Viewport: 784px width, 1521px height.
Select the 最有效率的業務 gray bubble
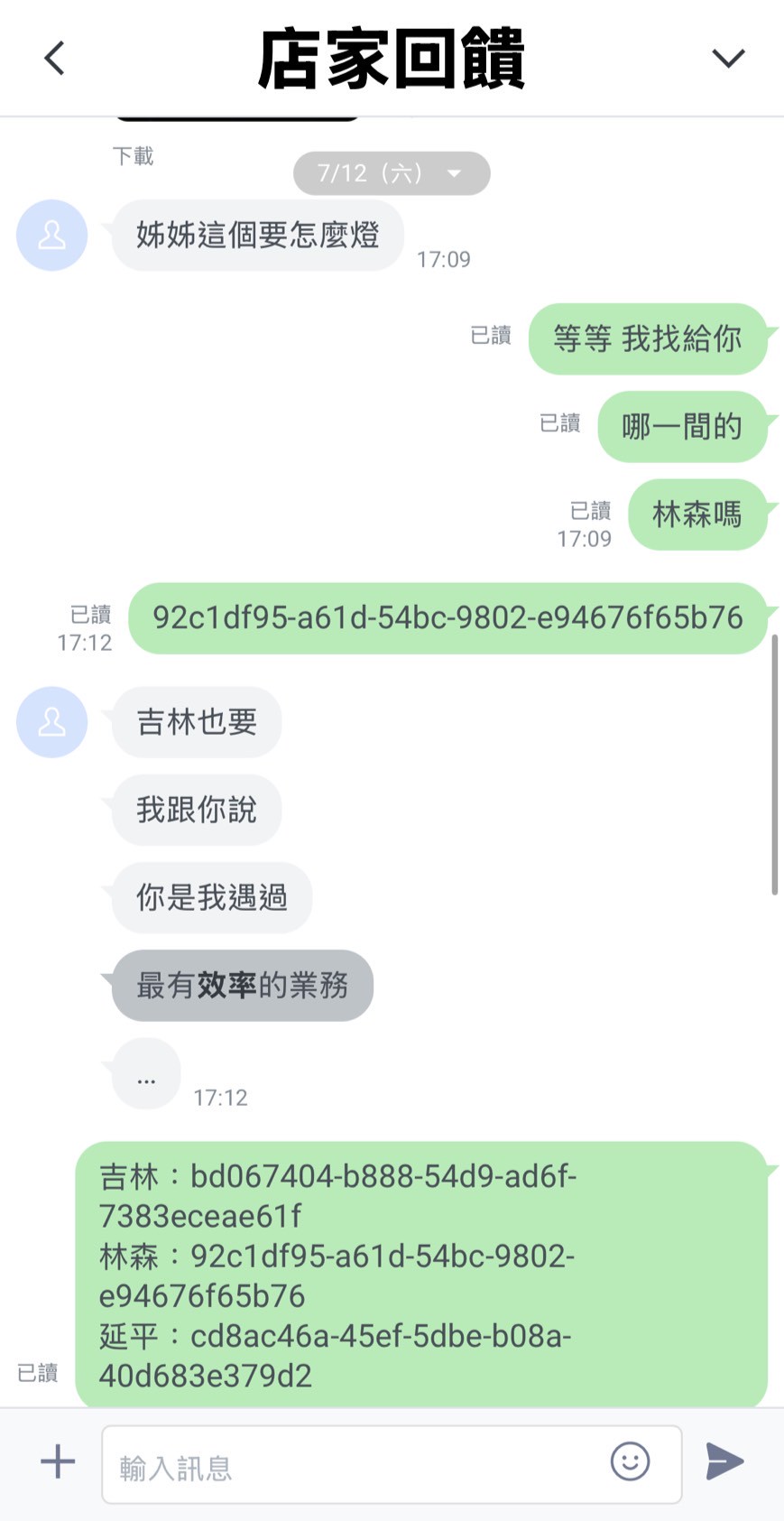pyautogui.click(x=242, y=986)
